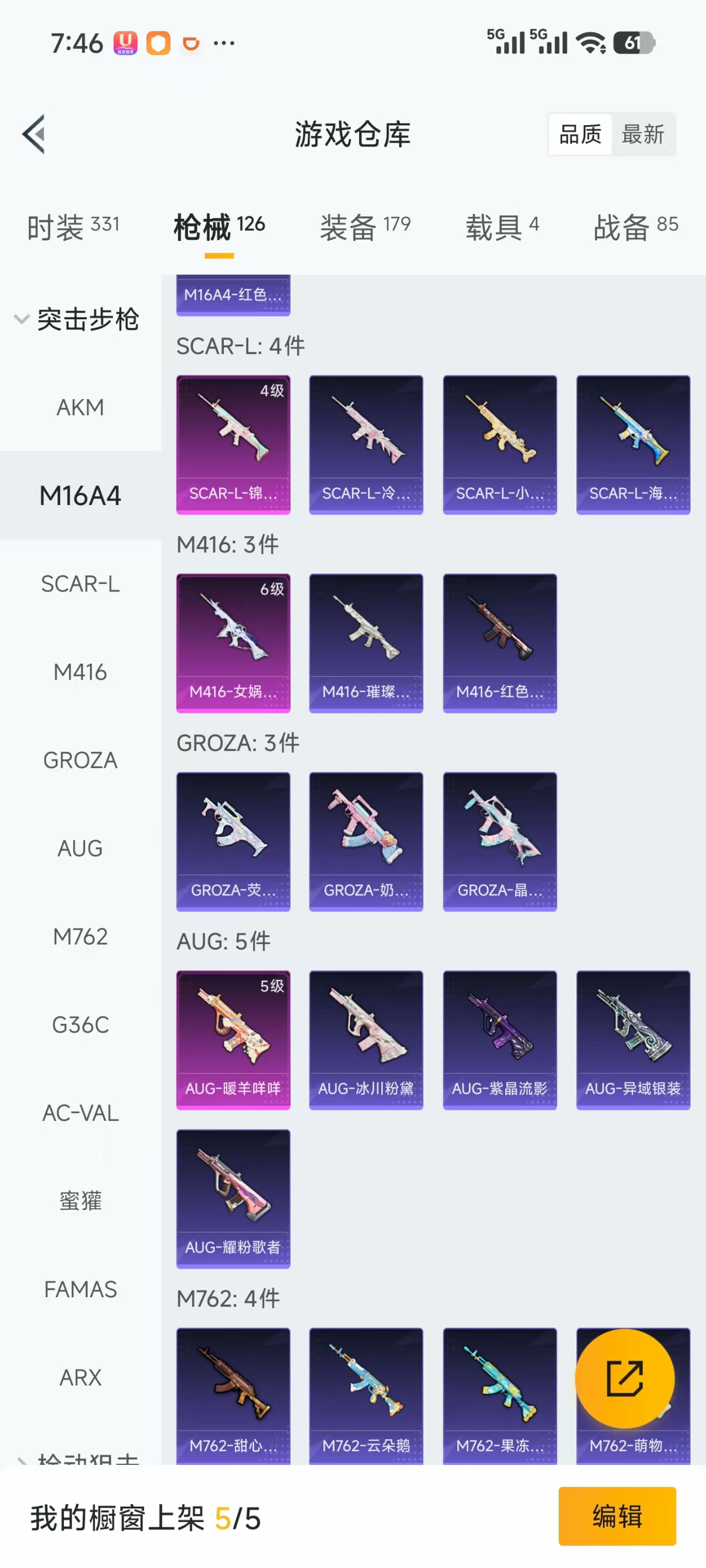Go back using the top-left arrow
This screenshot has height=1568, width=706.
click(34, 134)
